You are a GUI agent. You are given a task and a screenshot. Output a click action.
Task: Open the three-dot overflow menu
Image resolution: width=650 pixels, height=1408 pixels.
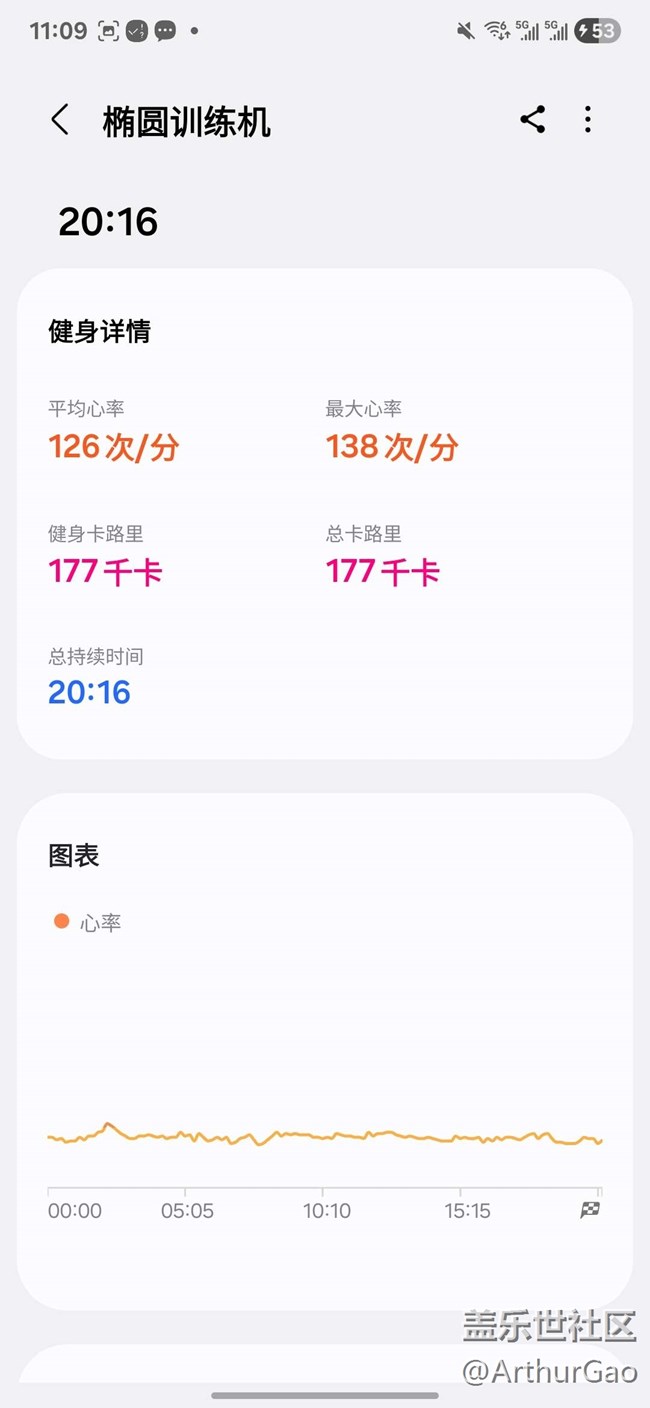pos(588,120)
